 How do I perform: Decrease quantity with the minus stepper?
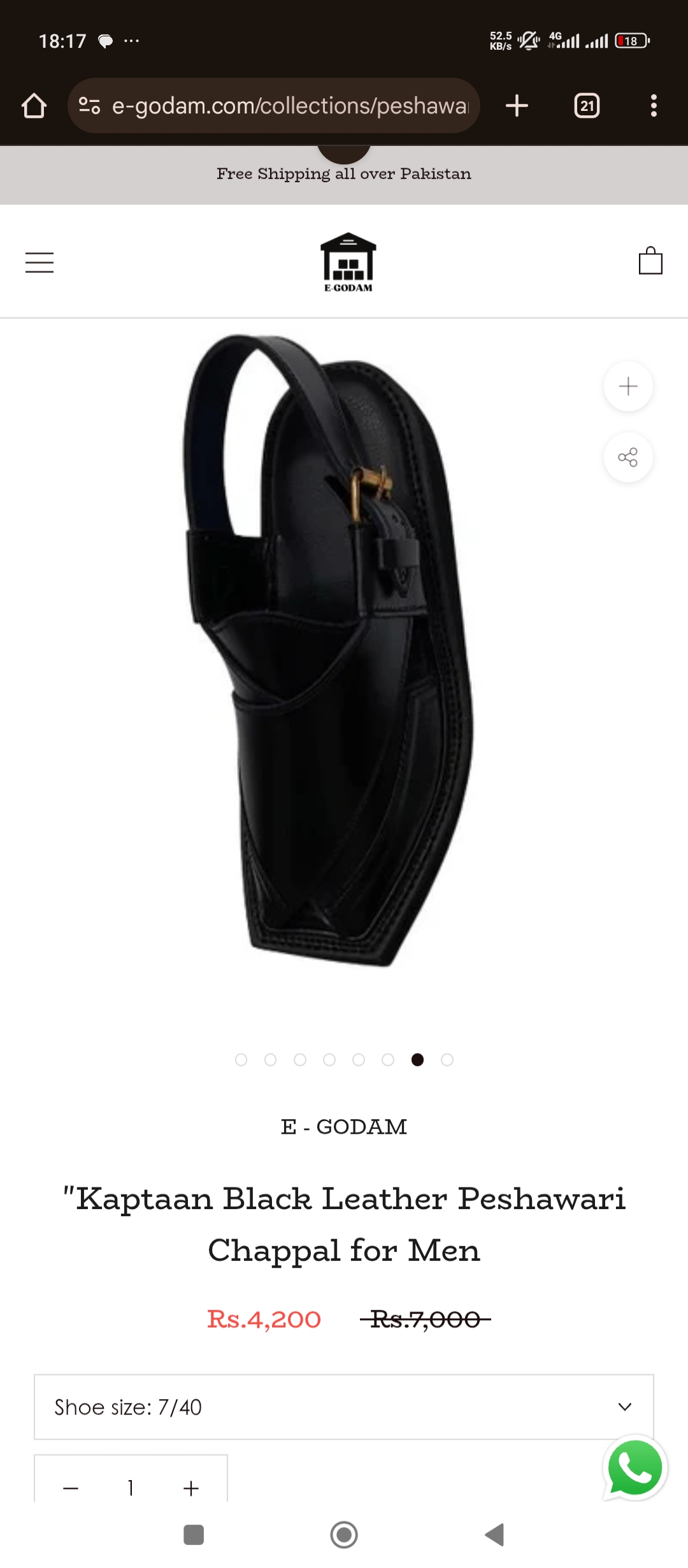[x=71, y=1488]
